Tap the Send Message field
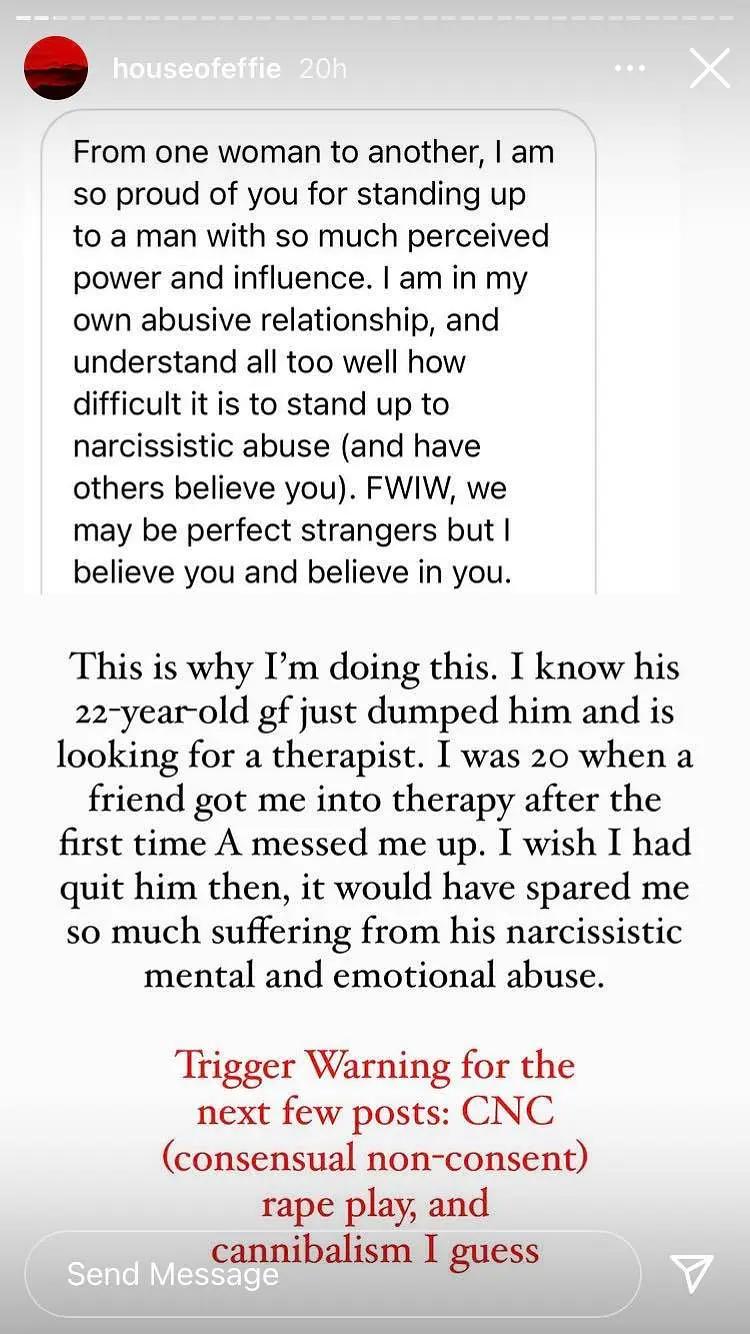 coord(330,1273)
